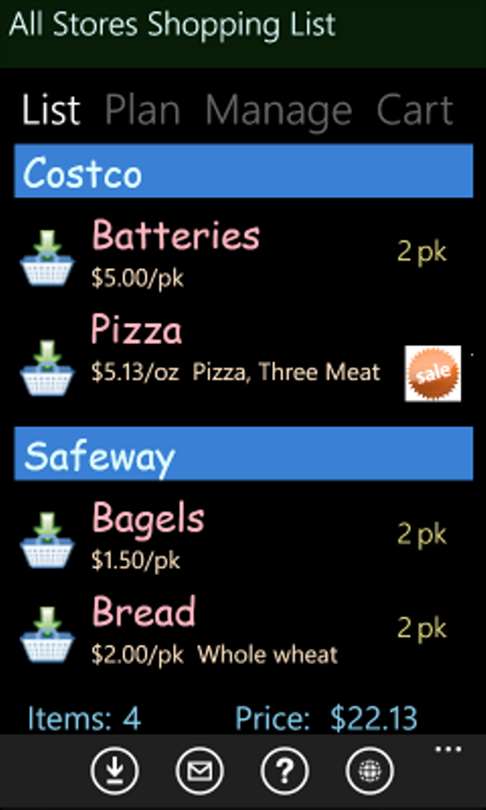Tap the globe icon in app bar
This screenshot has height=810, width=486.
[370, 772]
